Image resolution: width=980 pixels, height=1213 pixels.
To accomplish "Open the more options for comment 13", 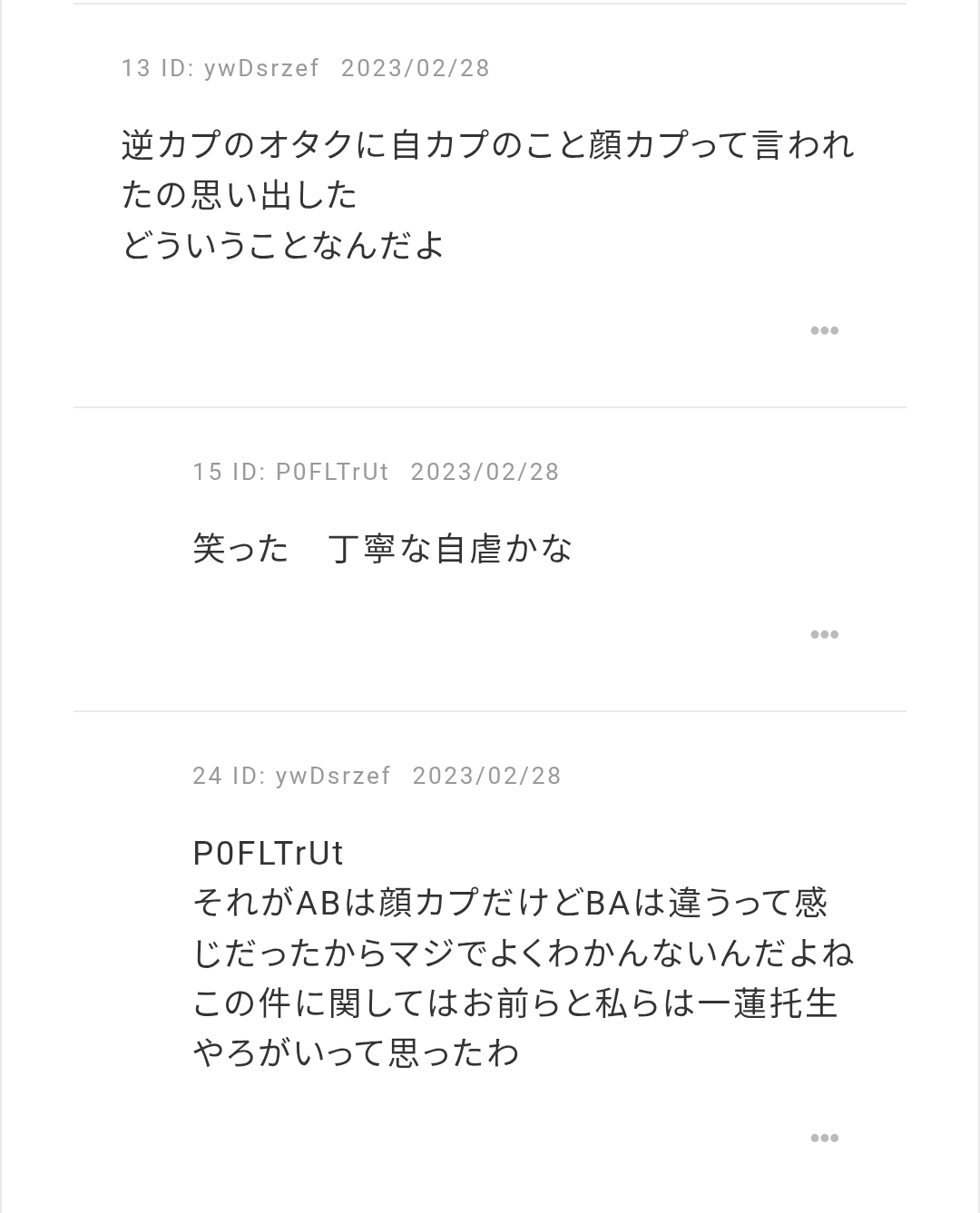I will point(824,330).
